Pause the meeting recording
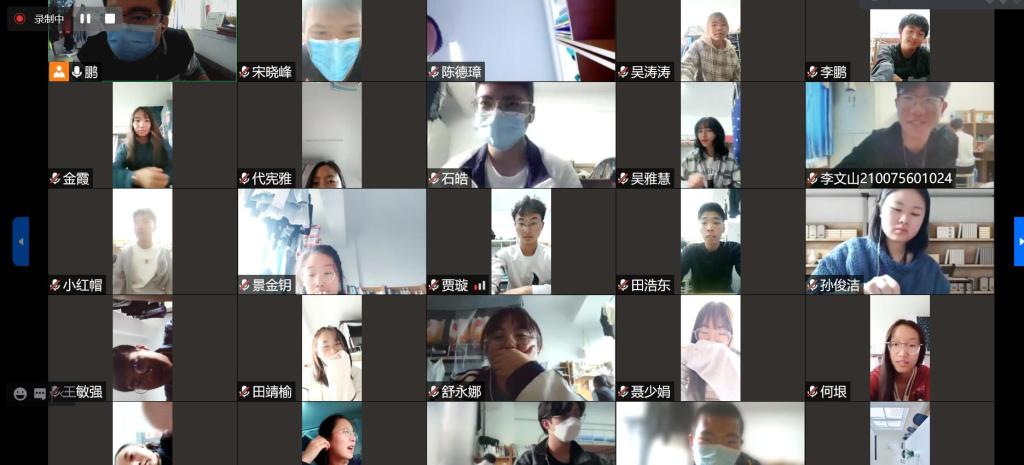1024x465 pixels. click(85, 18)
